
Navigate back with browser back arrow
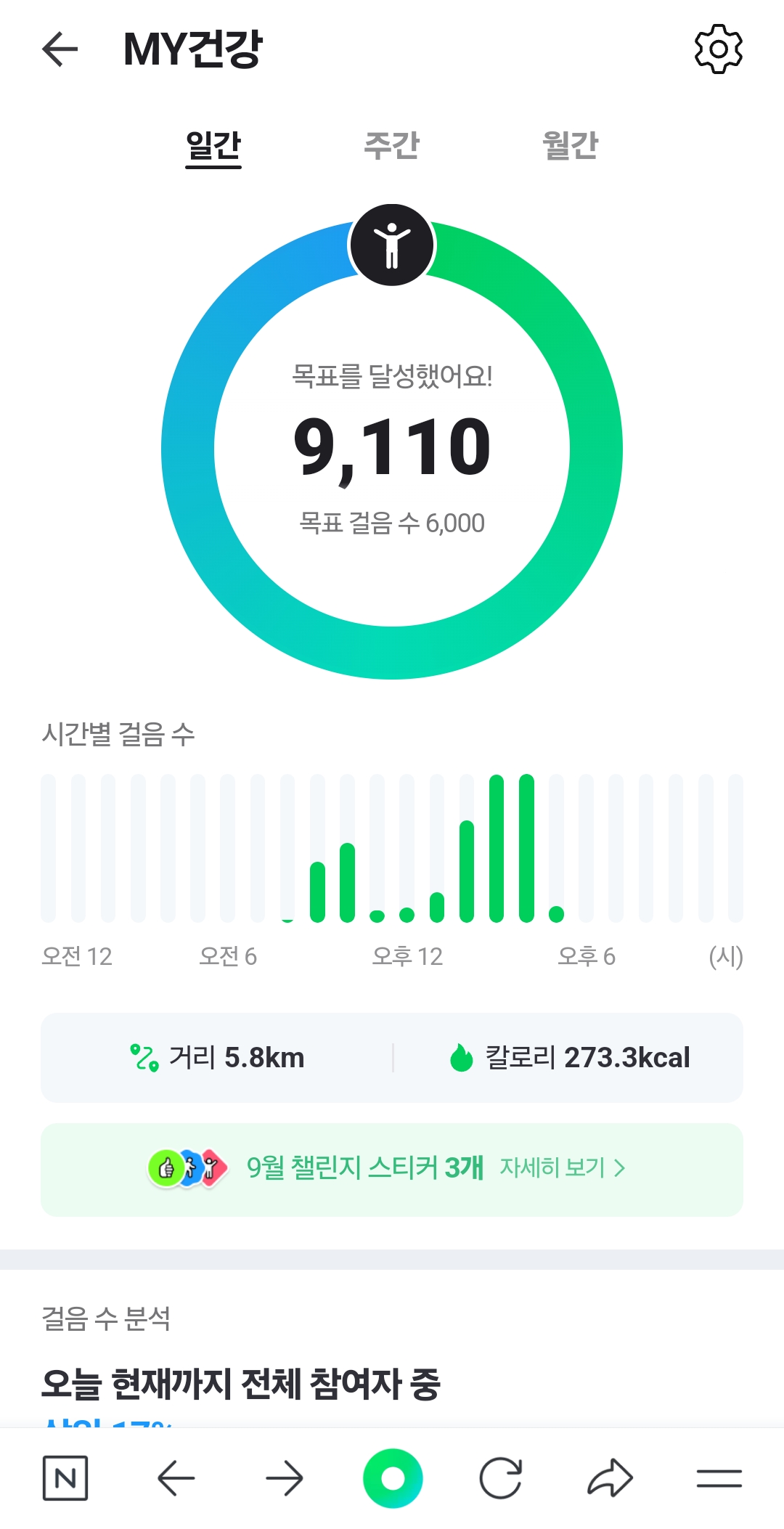pos(176,1477)
